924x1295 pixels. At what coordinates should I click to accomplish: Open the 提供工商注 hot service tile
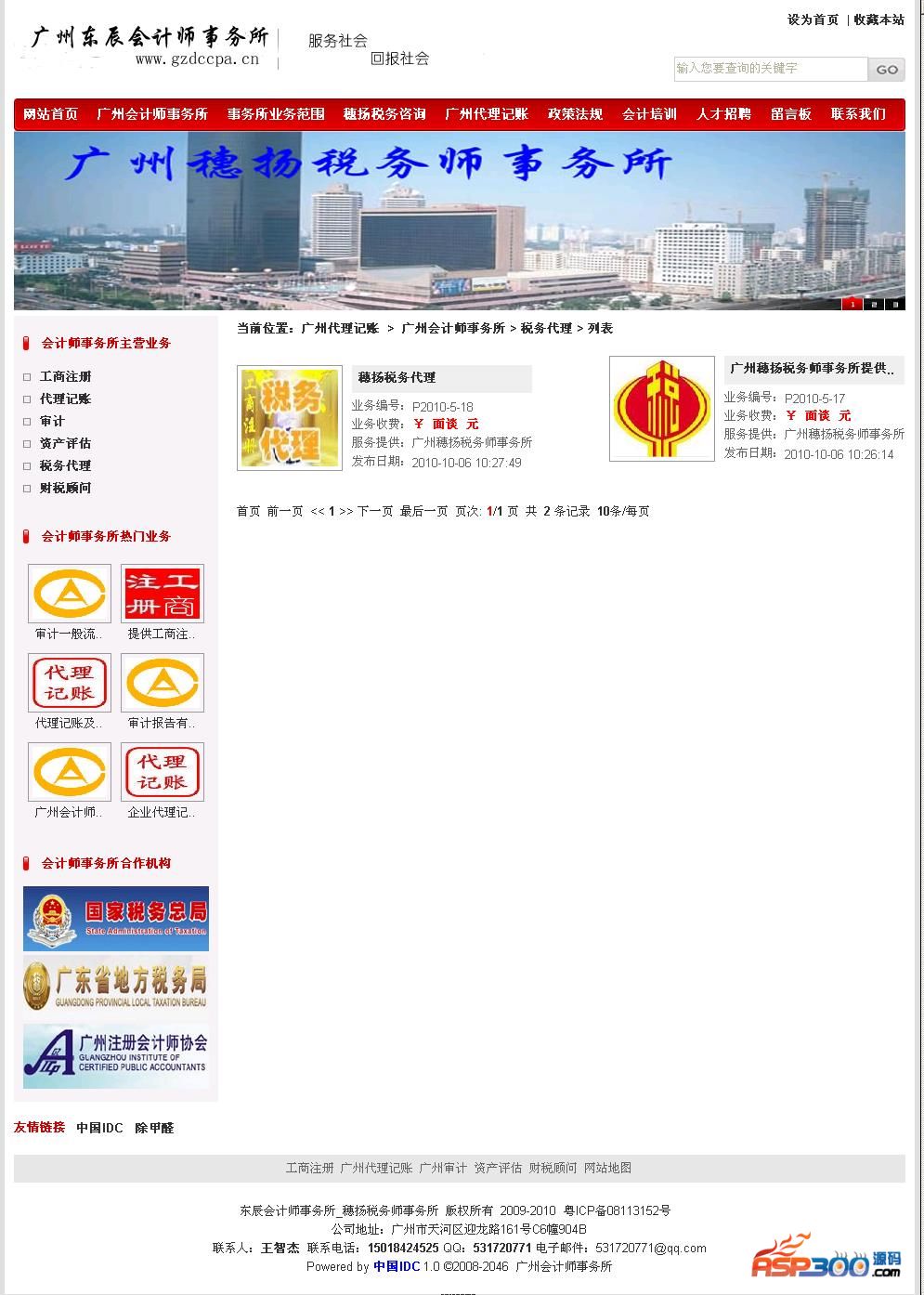pos(162,594)
